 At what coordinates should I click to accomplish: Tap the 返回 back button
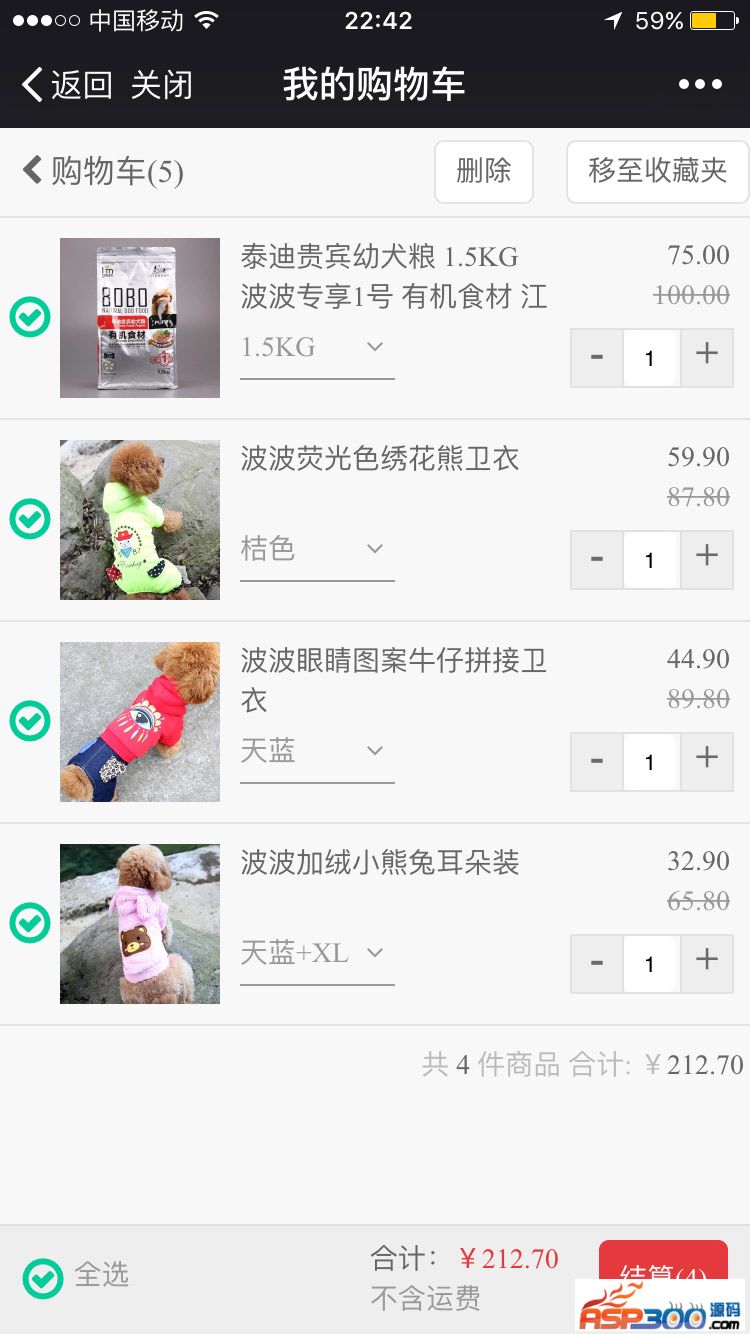tap(66, 85)
